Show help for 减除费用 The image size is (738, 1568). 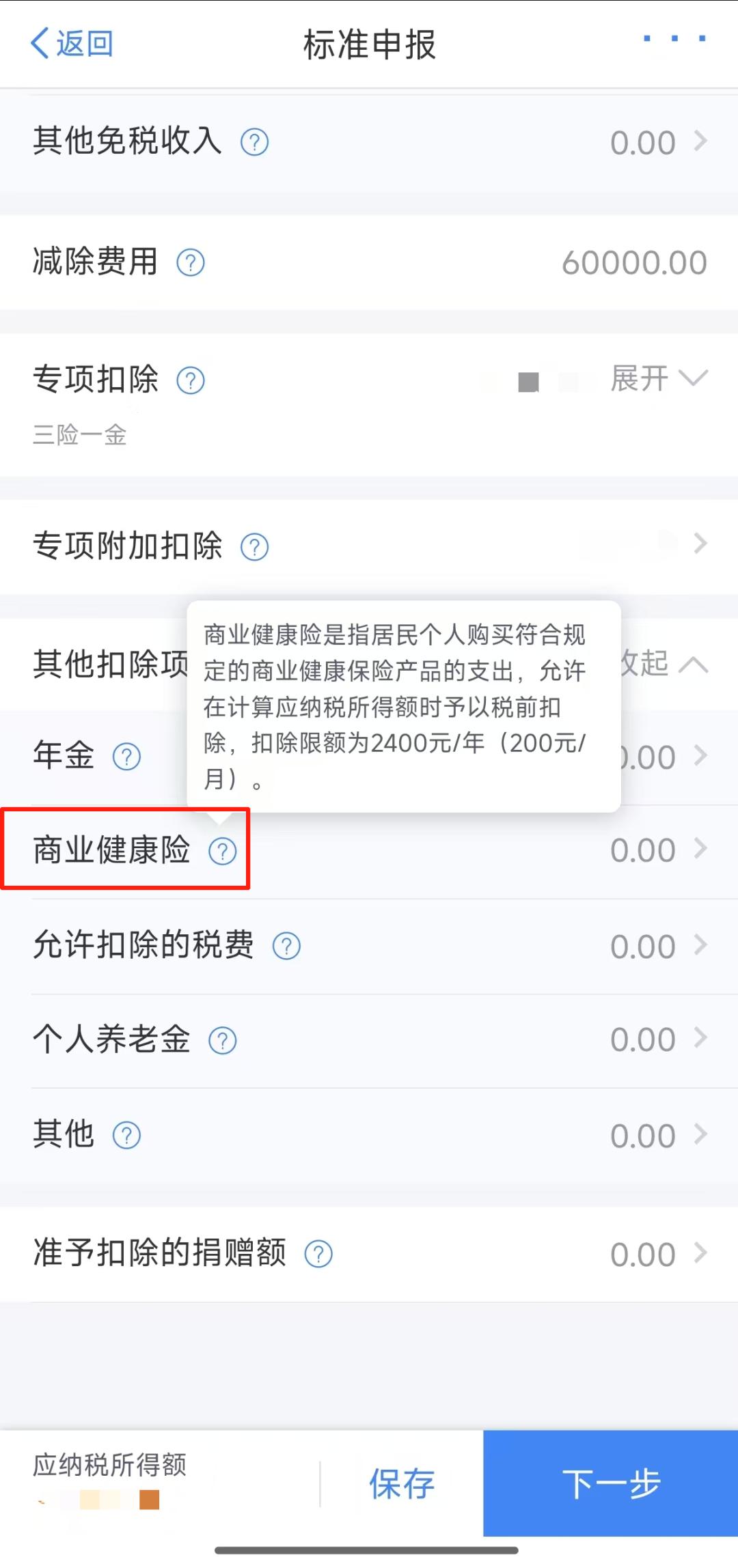pos(191,263)
